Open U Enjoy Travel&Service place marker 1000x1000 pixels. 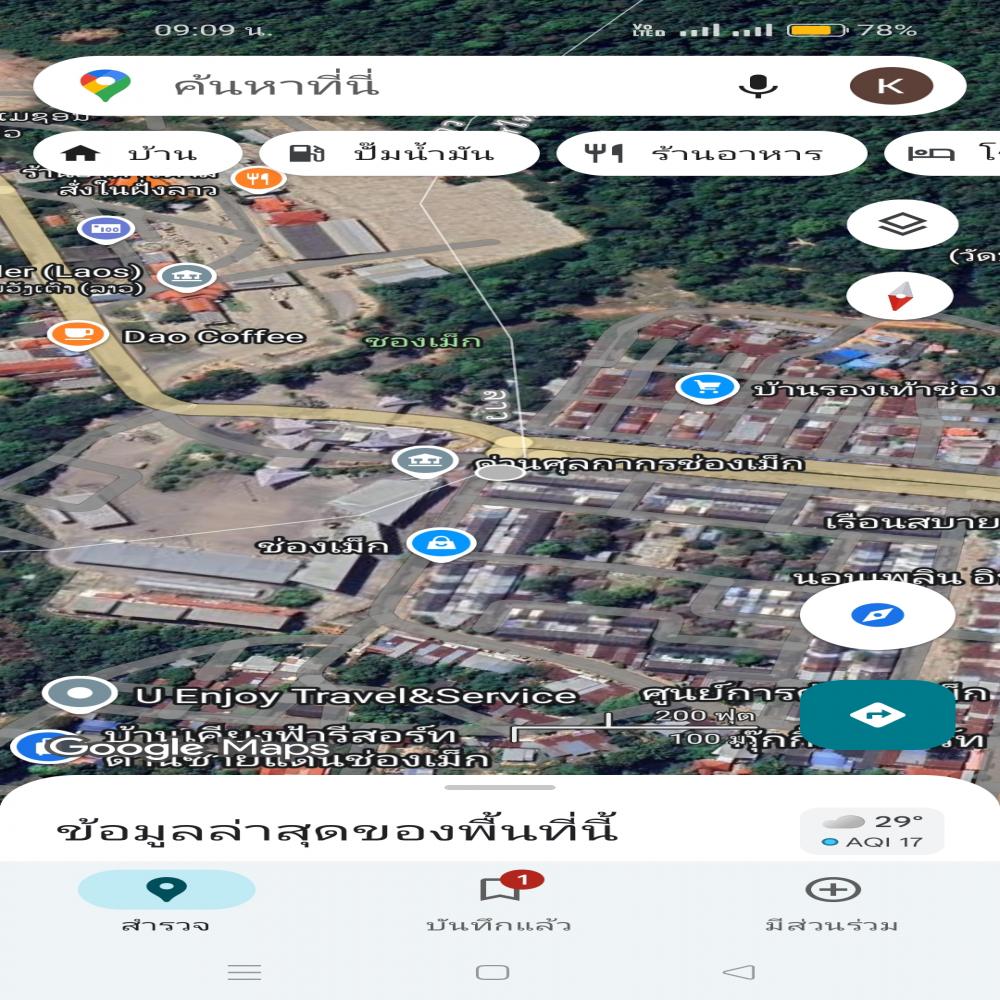(79, 693)
